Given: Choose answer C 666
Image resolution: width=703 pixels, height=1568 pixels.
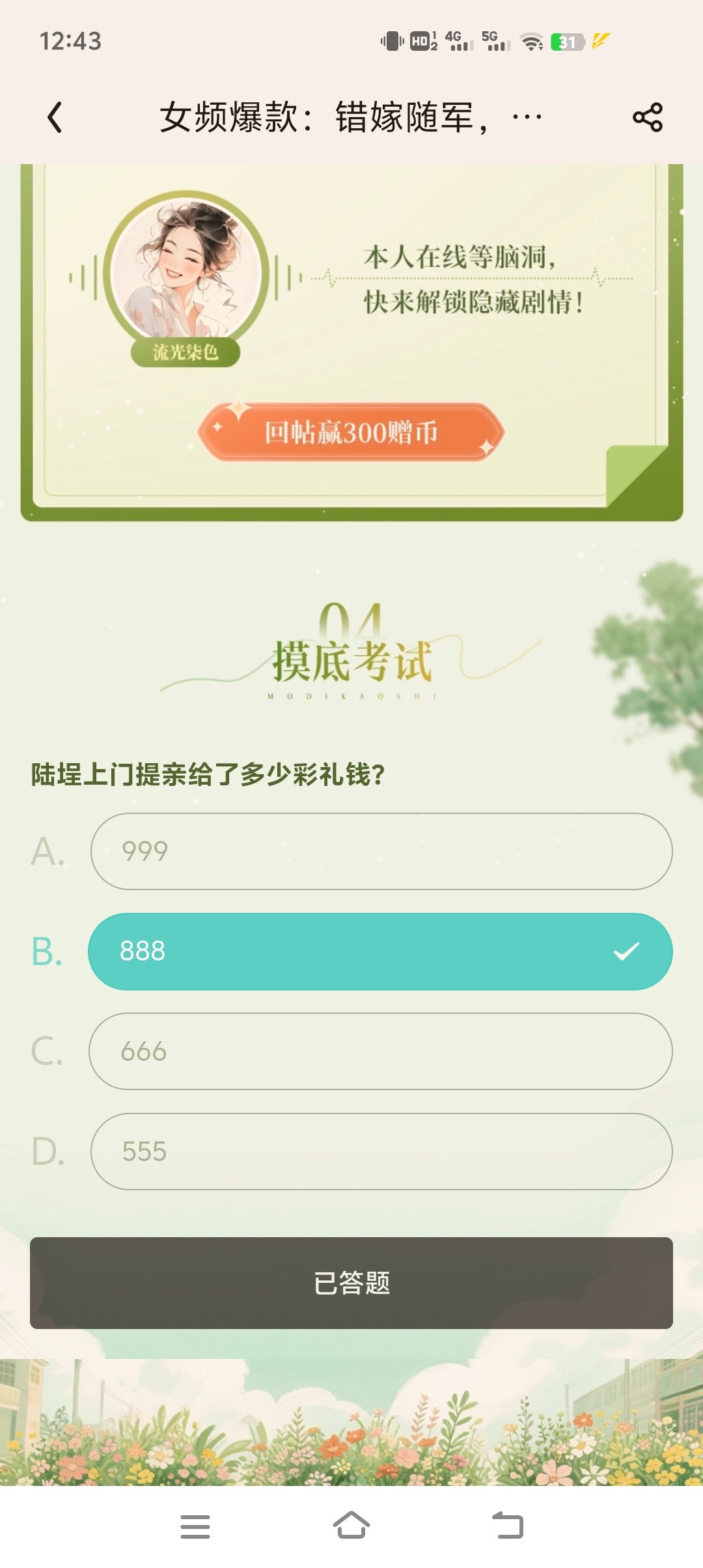Looking at the screenshot, I should 381,1051.
